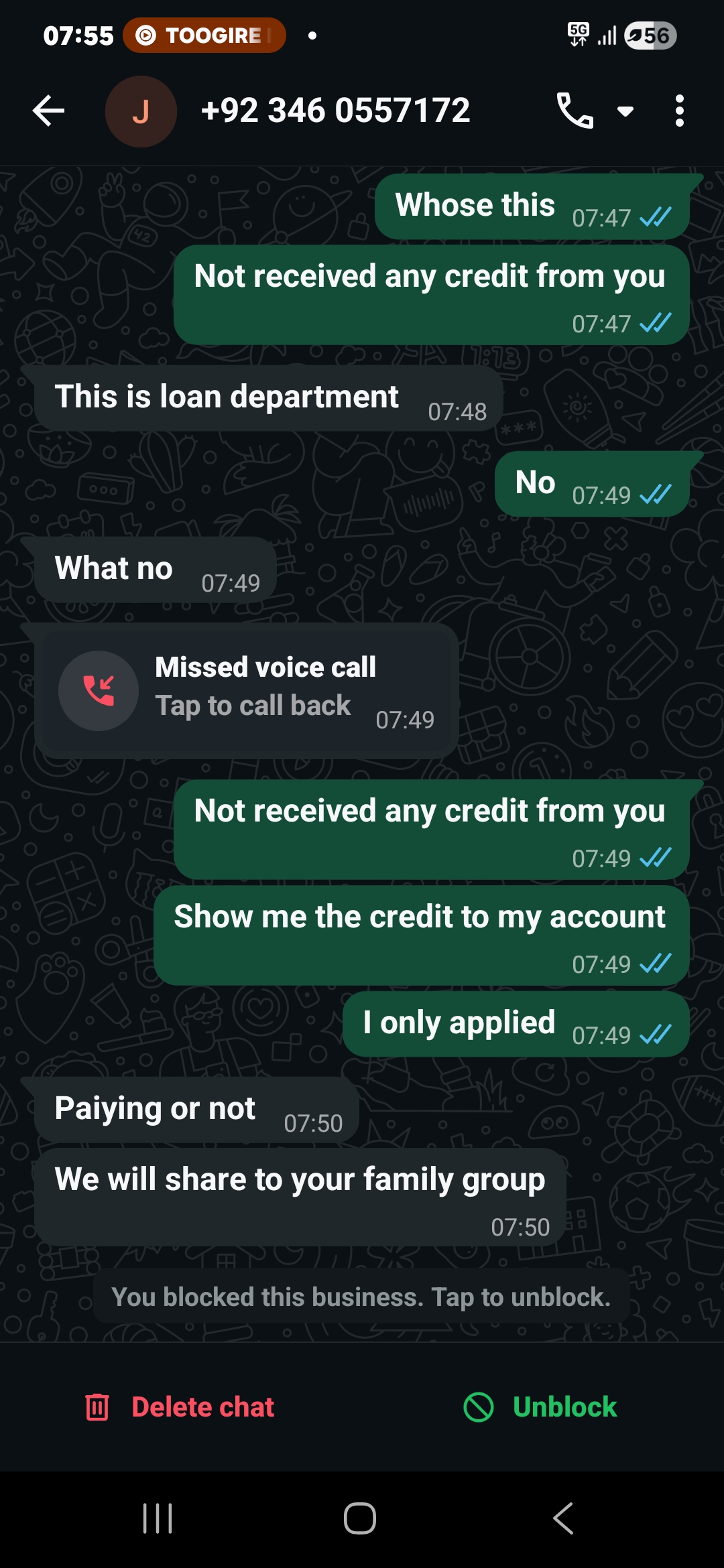The image size is (724, 1568).
Task: Tap the missed voice call to call back
Action: click(x=246, y=690)
